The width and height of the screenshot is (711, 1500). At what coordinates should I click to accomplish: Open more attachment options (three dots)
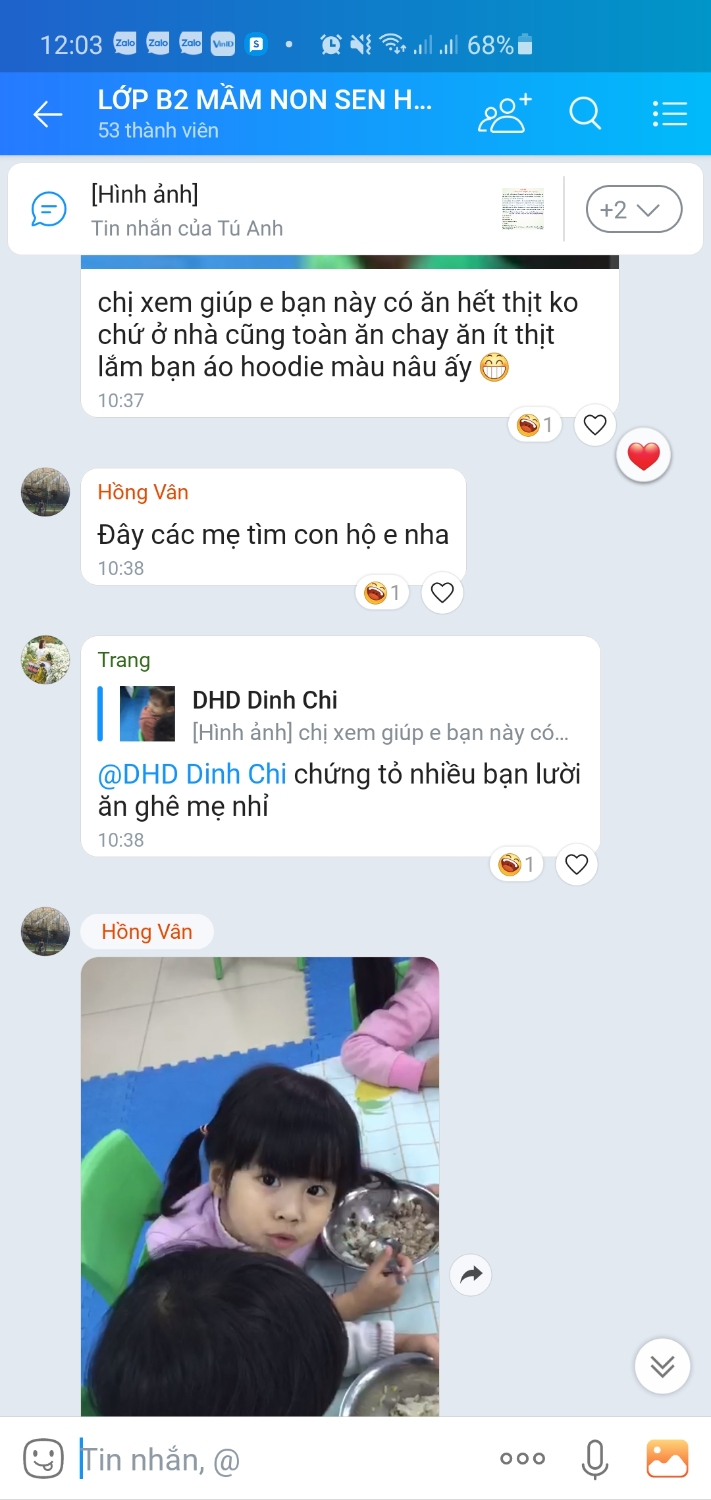pos(523,1459)
